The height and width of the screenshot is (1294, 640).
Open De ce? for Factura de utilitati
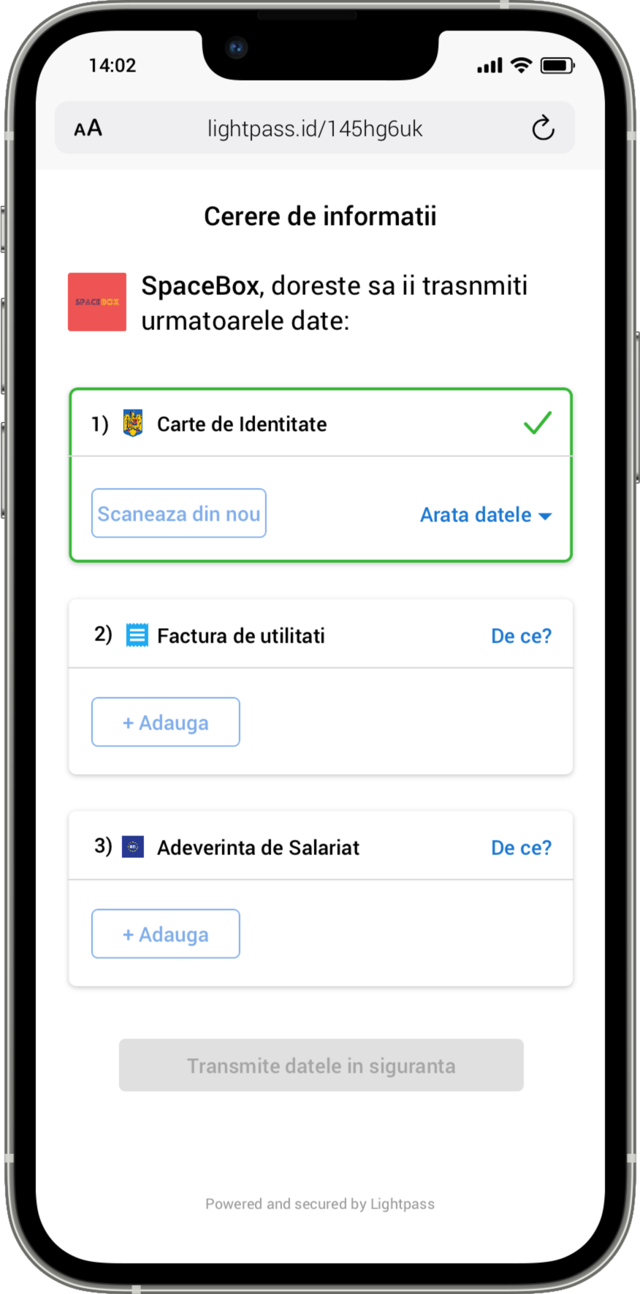coord(521,636)
